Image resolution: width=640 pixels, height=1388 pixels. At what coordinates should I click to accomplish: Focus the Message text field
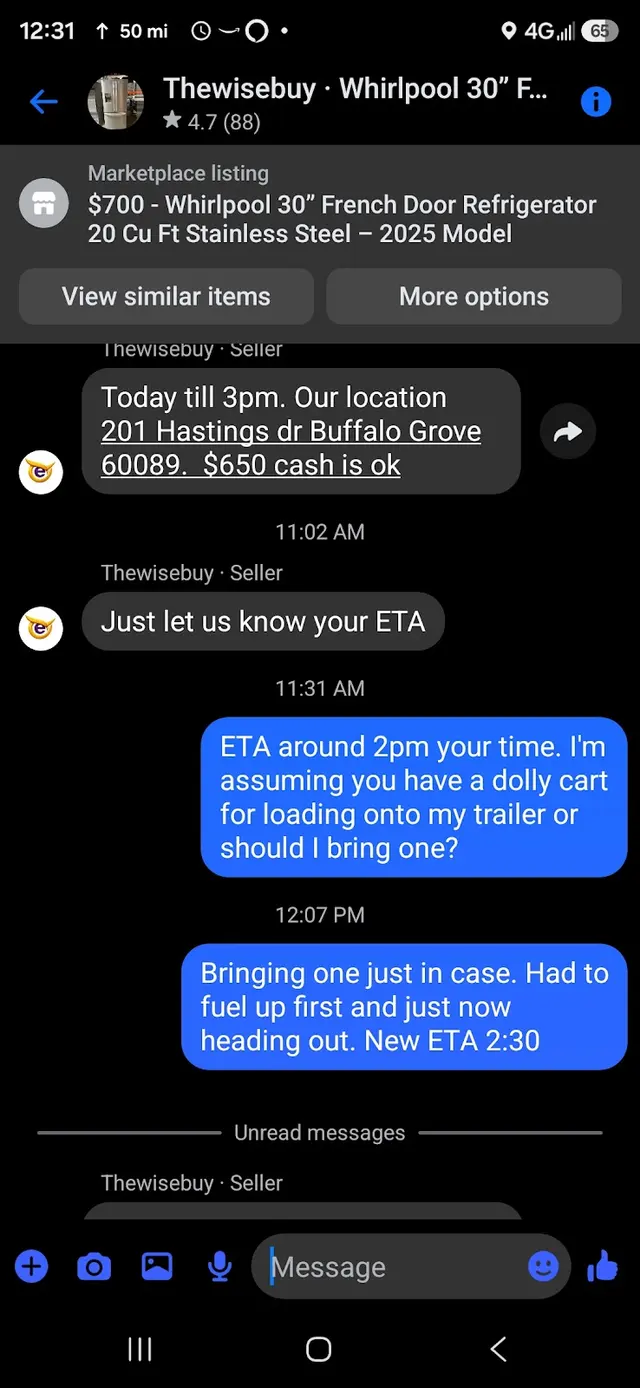(x=390, y=1267)
